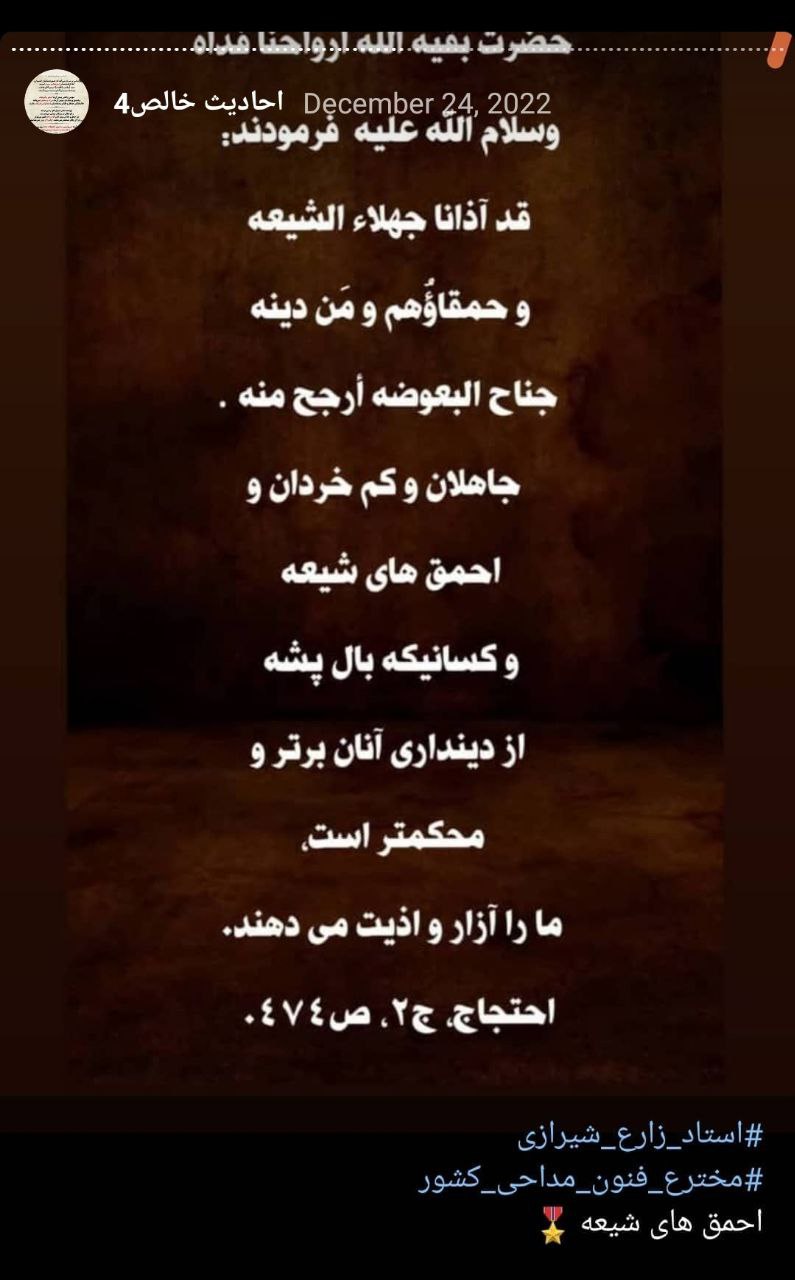The height and width of the screenshot is (1280, 795).
Task: Open the احادیث خالص4 channel name
Action: click(199, 103)
